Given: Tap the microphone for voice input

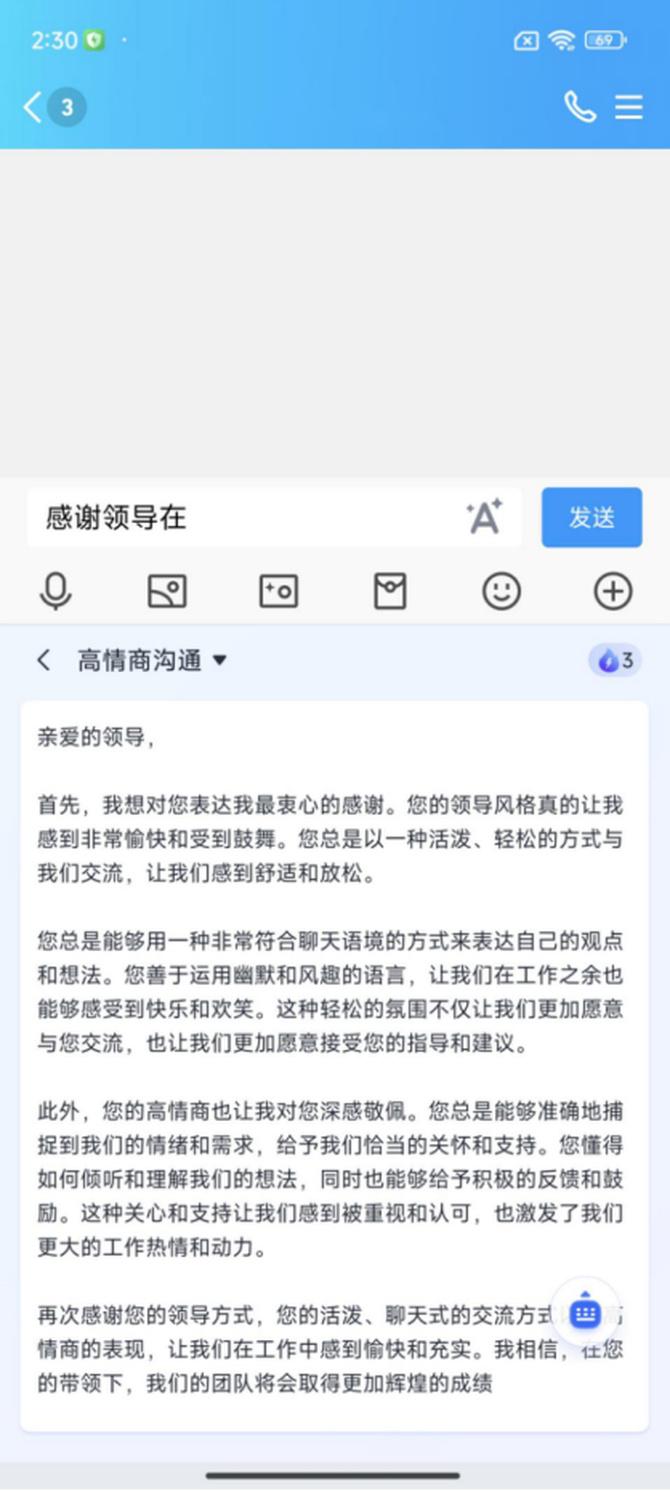Looking at the screenshot, I should tap(55, 591).
